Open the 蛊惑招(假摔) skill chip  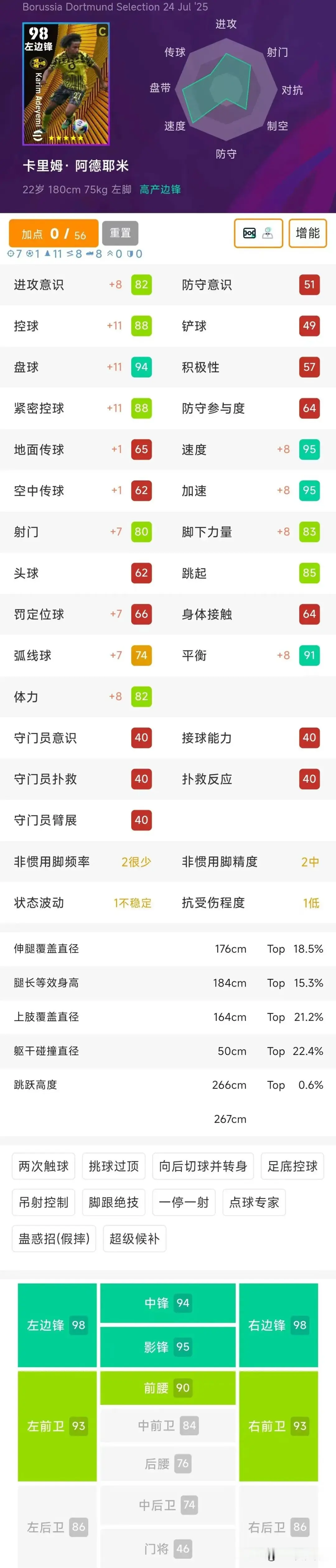coord(54,1239)
